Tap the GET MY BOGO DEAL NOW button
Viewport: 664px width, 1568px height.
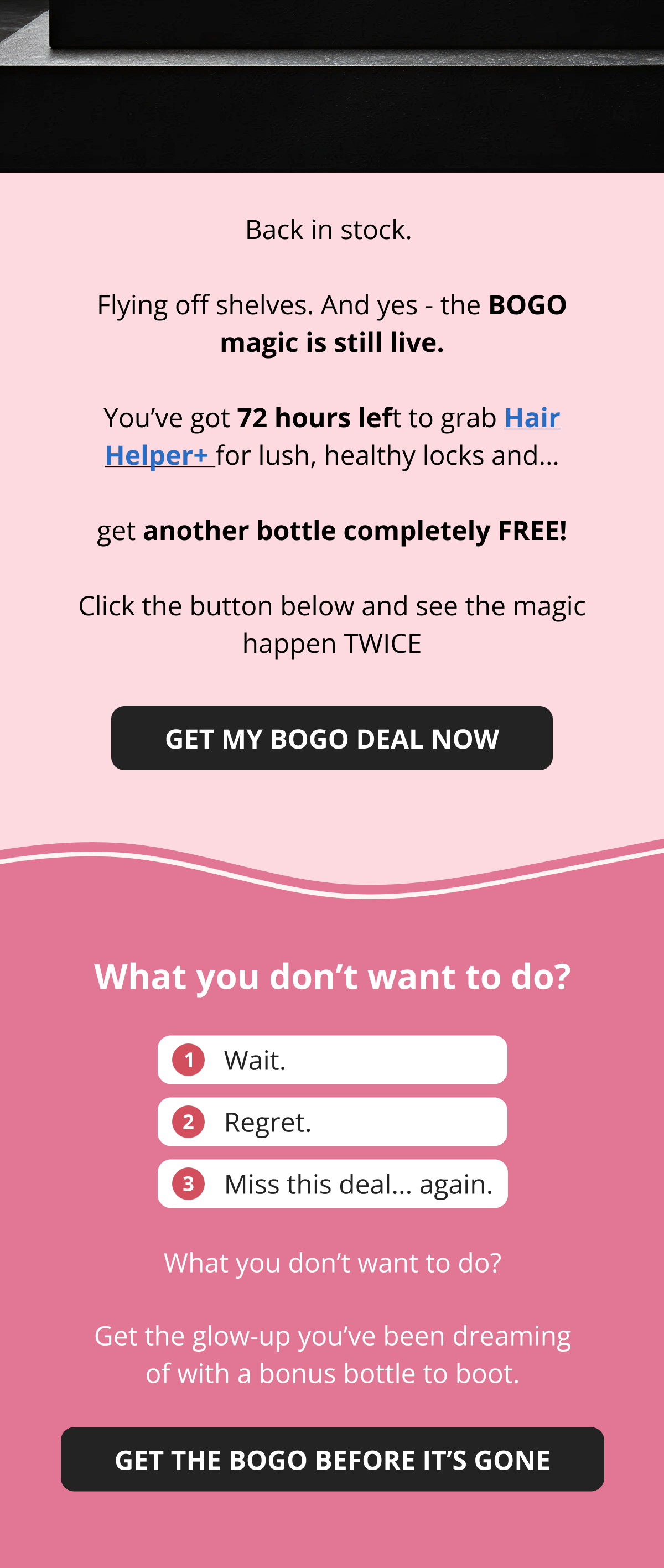pos(331,738)
